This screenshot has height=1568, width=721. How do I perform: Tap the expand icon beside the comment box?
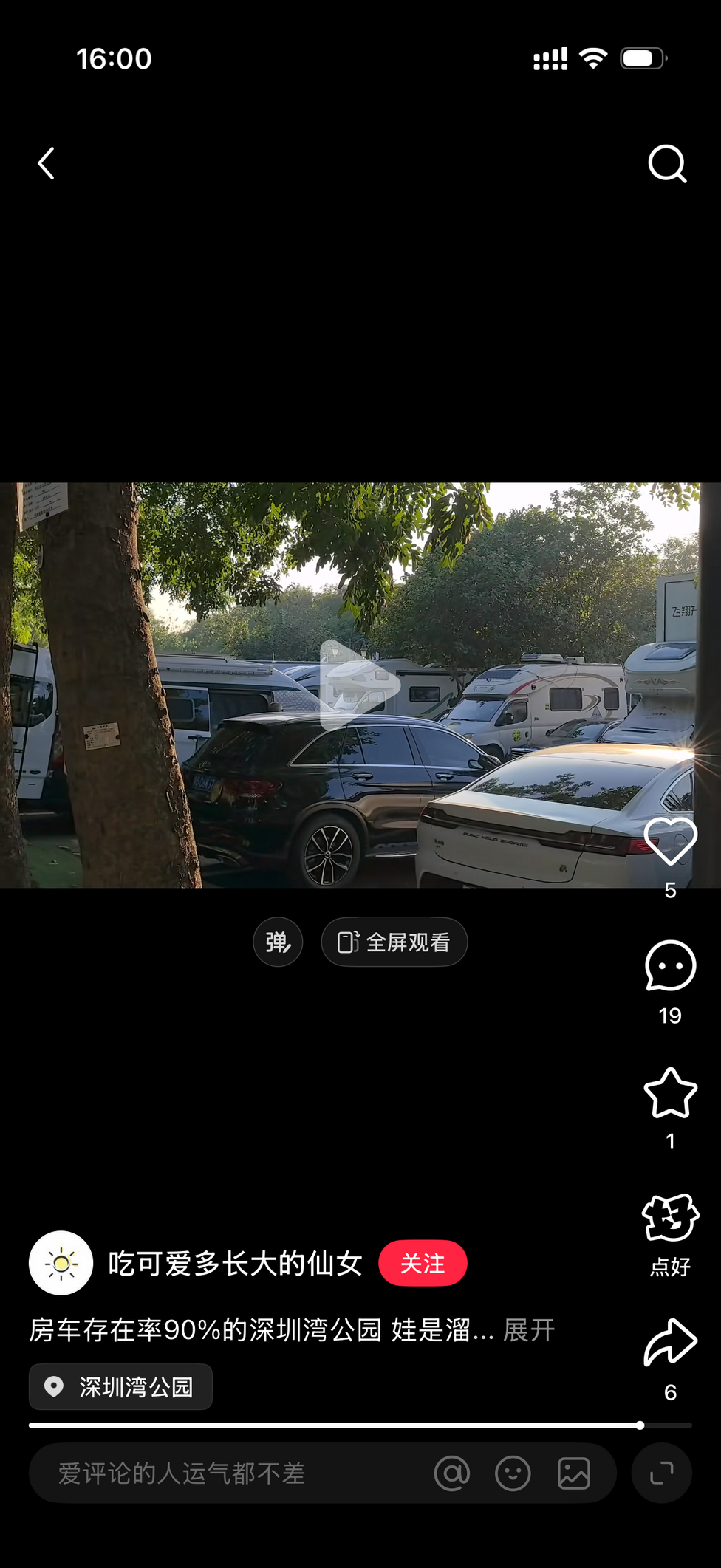tap(661, 1473)
